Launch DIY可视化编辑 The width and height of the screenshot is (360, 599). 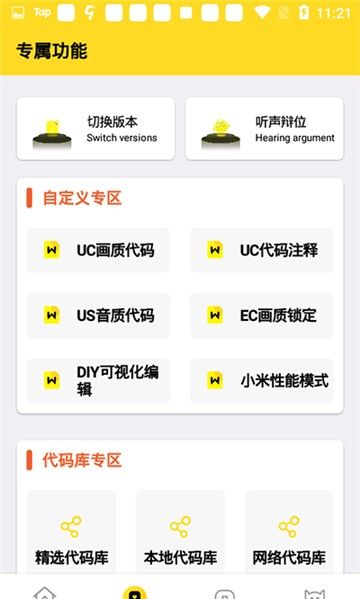(x=98, y=380)
